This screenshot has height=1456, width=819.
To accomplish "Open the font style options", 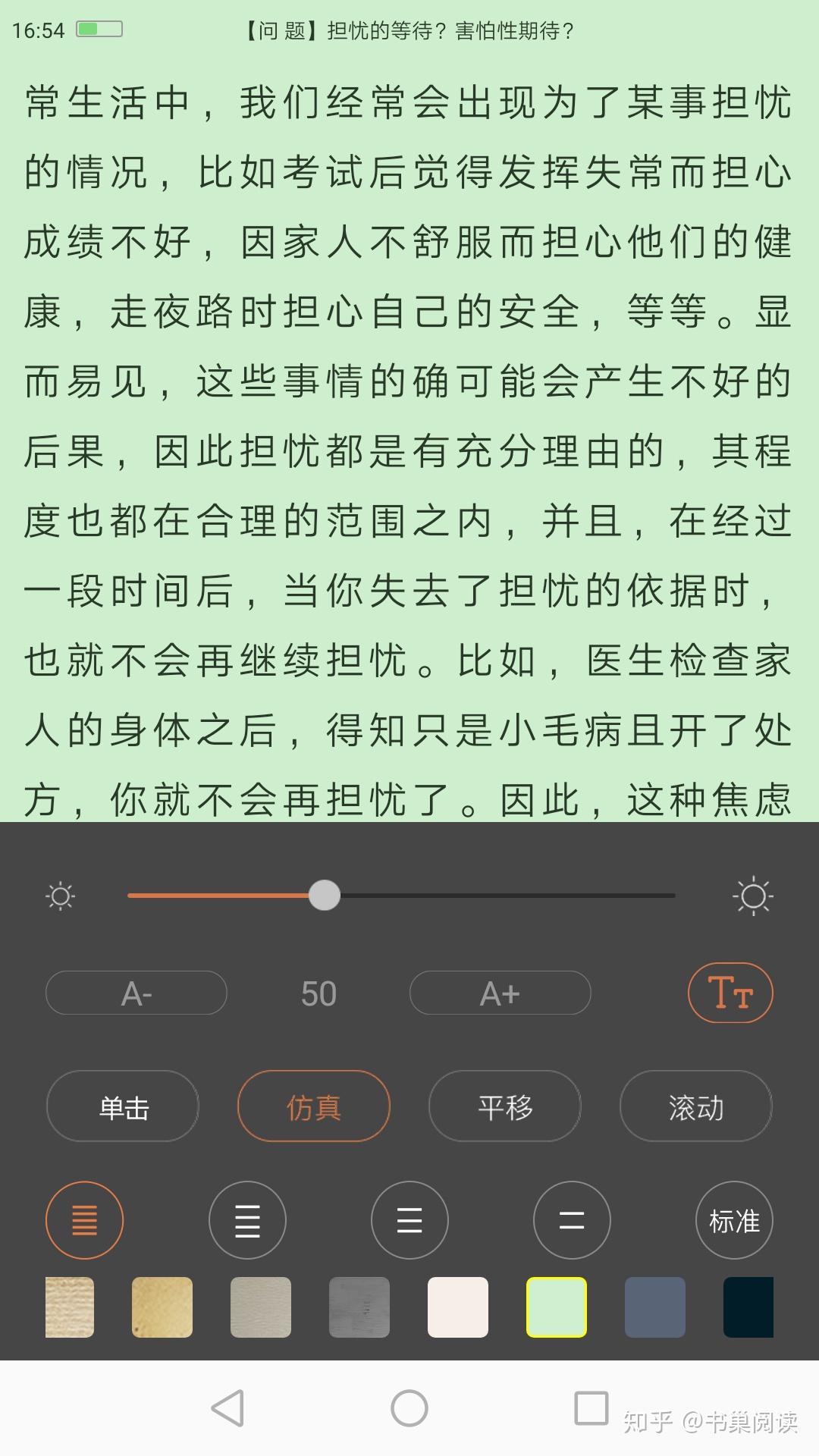I will [730, 993].
